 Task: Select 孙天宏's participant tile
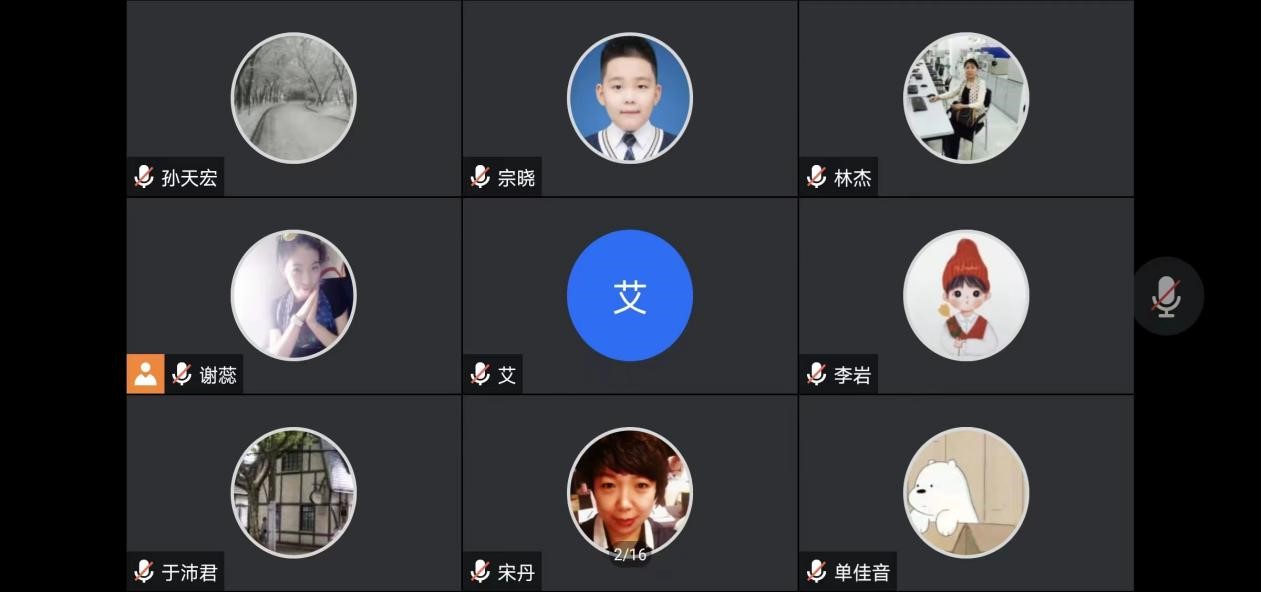point(293,98)
